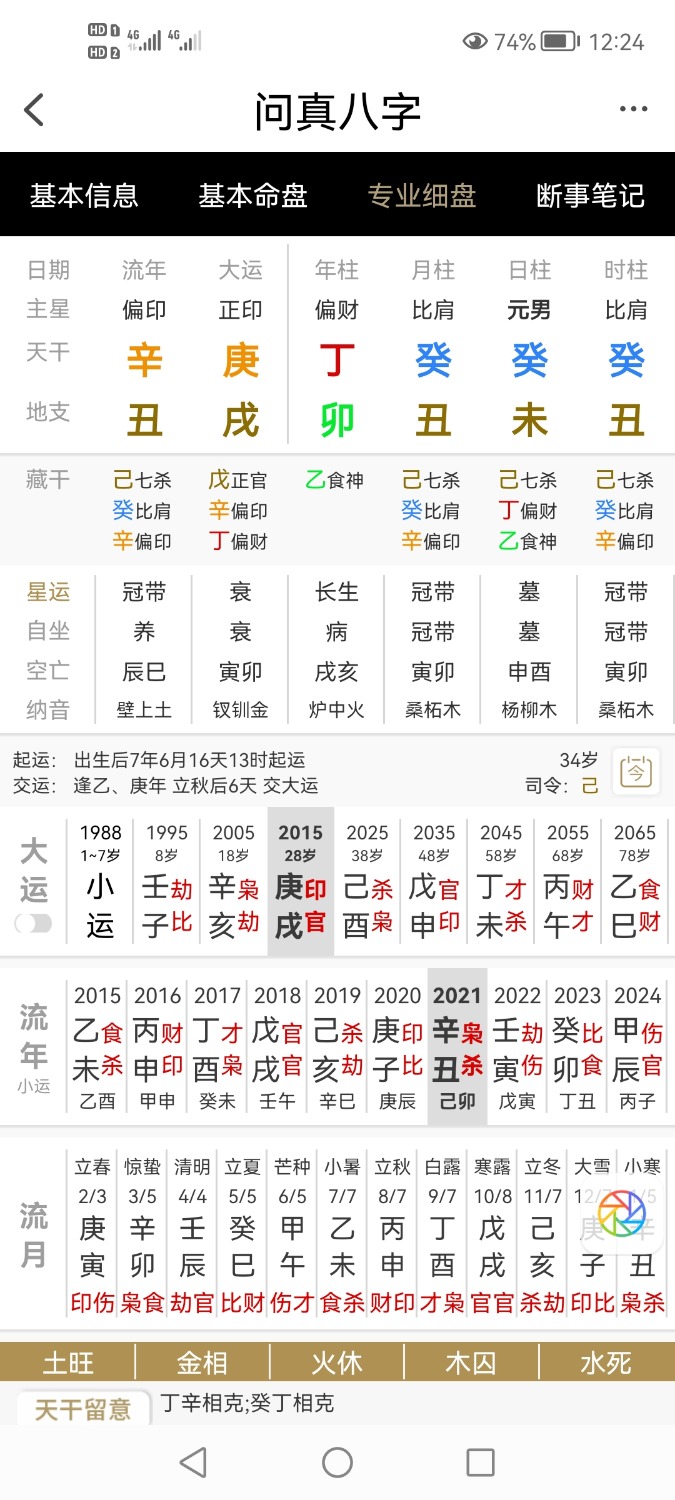Go to the home screen via circle button
Image resolution: width=675 pixels, height=1500 pixels.
coord(337,1463)
